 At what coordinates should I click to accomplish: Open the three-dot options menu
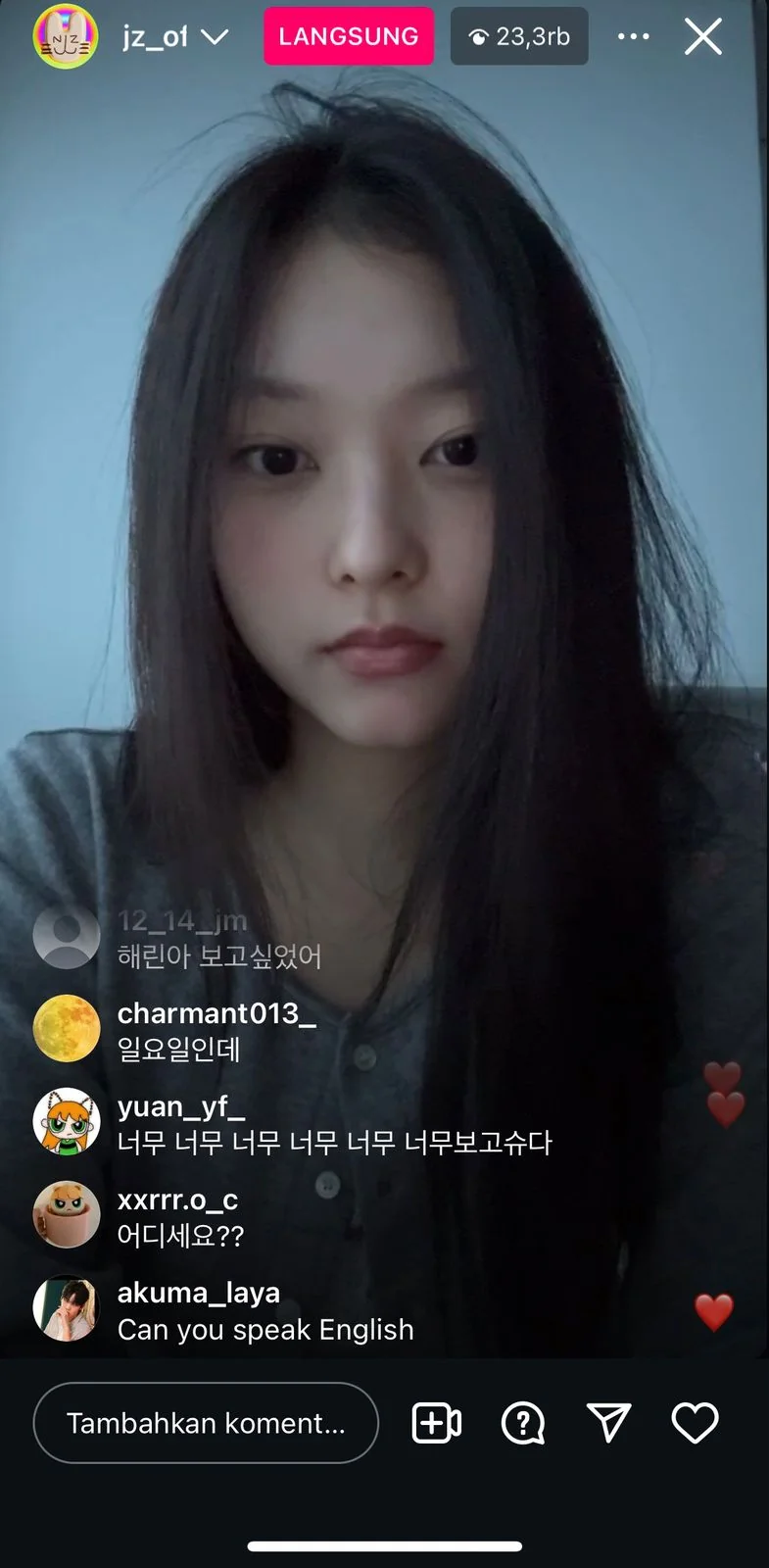pos(633,36)
